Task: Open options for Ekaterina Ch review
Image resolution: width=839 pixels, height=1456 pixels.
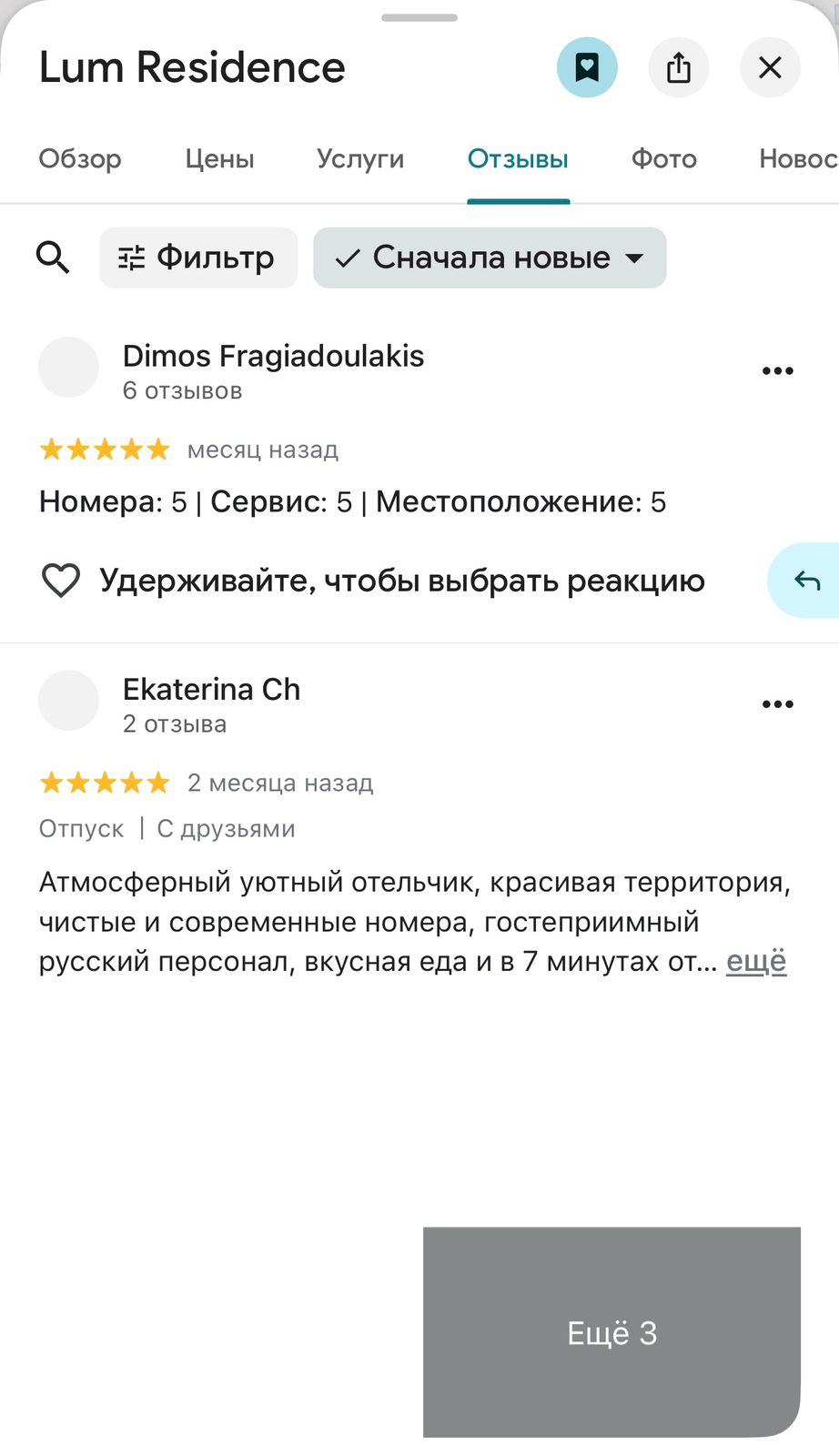Action: tap(778, 703)
